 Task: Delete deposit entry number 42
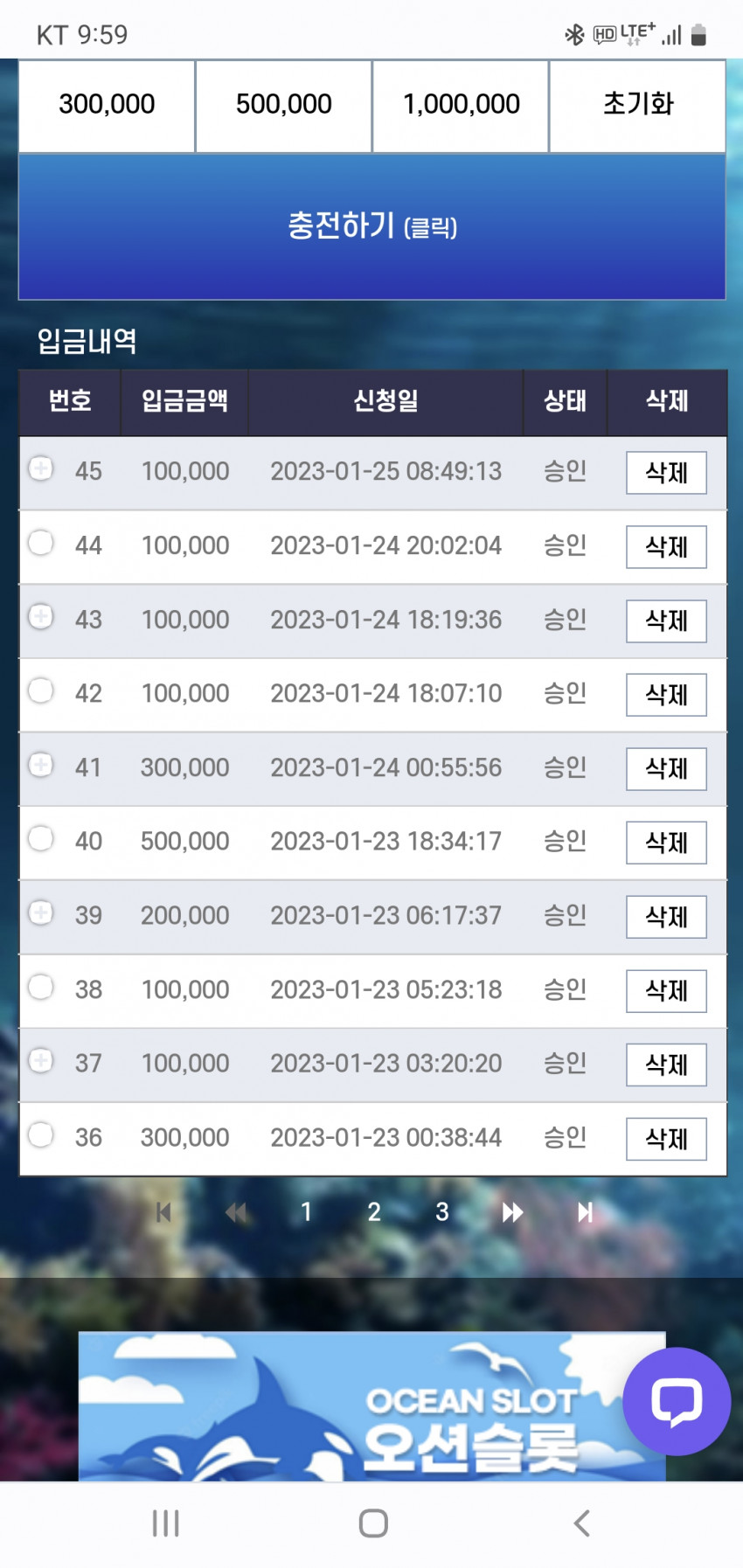click(x=666, y=695)
